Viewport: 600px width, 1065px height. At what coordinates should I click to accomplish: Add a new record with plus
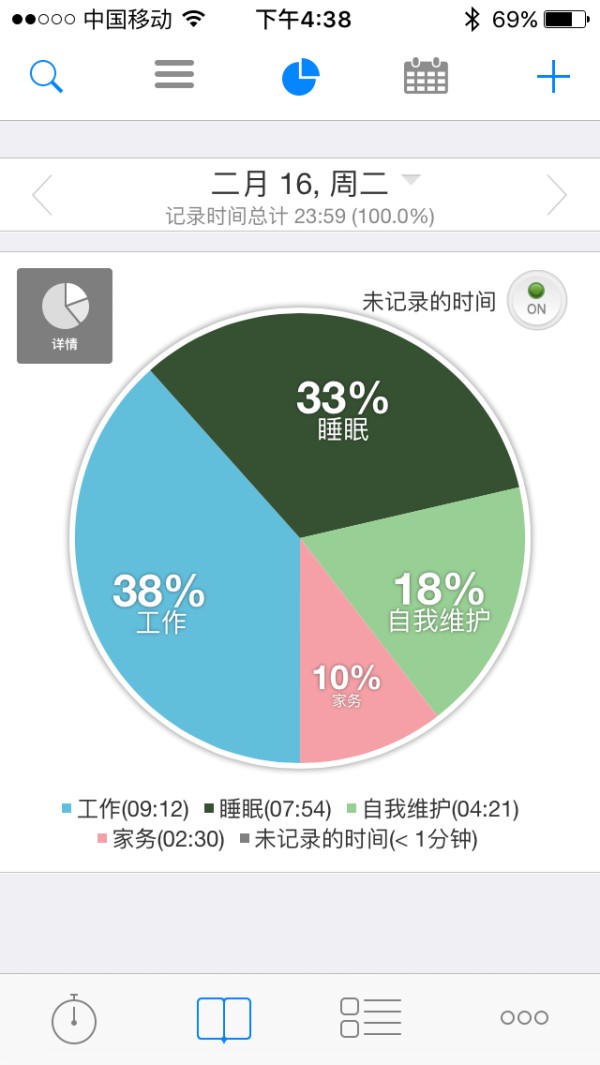click(x=553, y=76)
